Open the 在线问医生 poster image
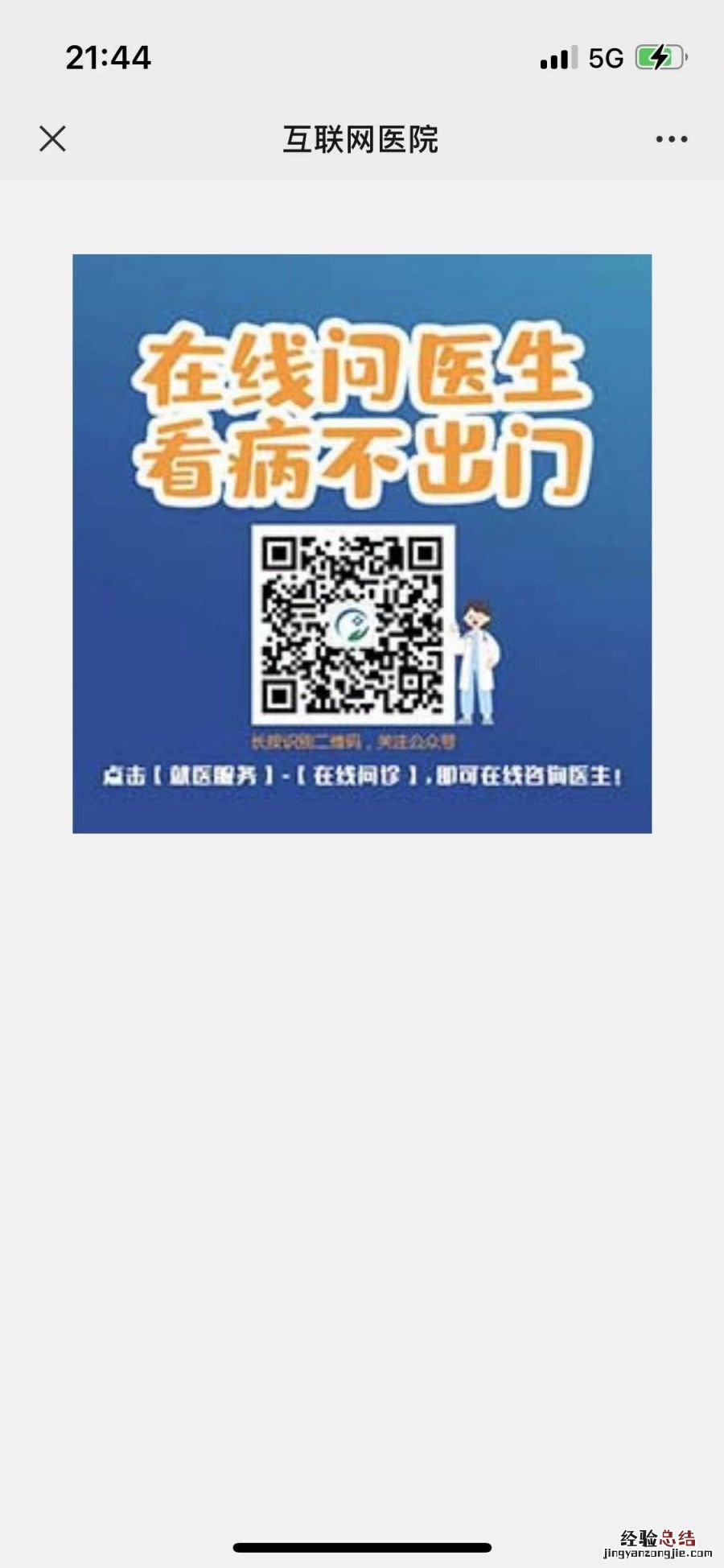The image size is (724, 1568). [362, 543]
